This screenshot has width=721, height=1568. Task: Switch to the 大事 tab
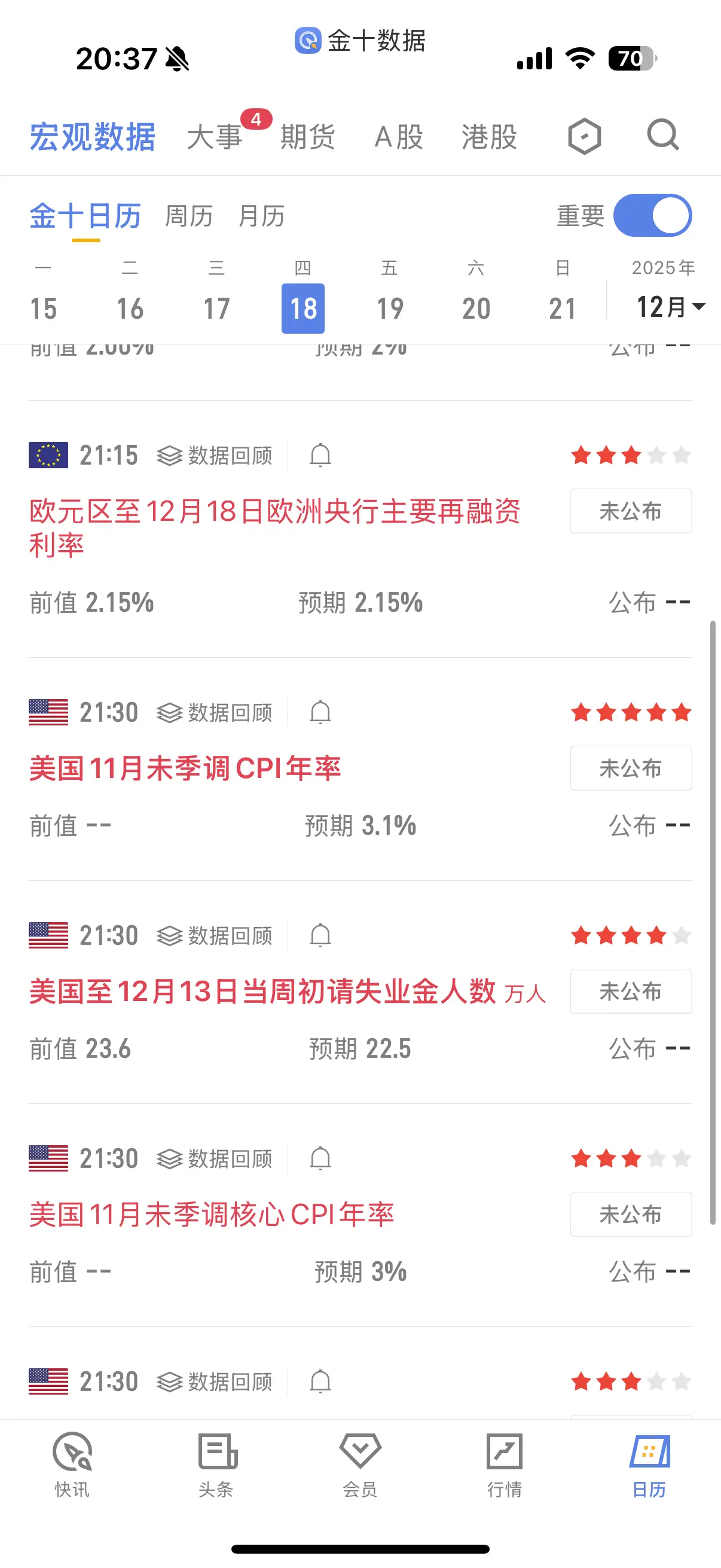[x=215, y=137]
